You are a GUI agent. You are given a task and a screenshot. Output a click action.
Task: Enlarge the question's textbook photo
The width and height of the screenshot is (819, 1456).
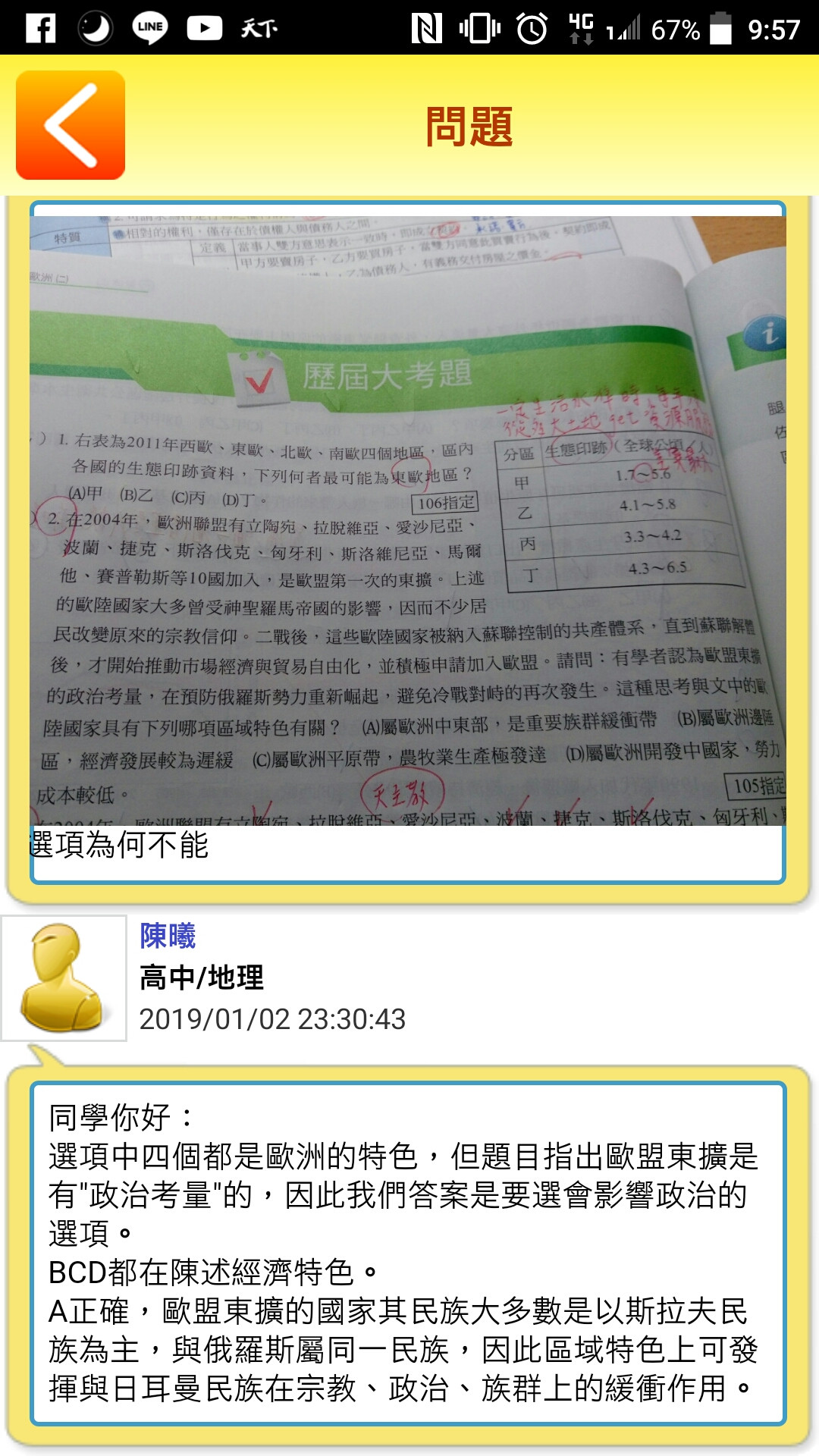point(408,520)
